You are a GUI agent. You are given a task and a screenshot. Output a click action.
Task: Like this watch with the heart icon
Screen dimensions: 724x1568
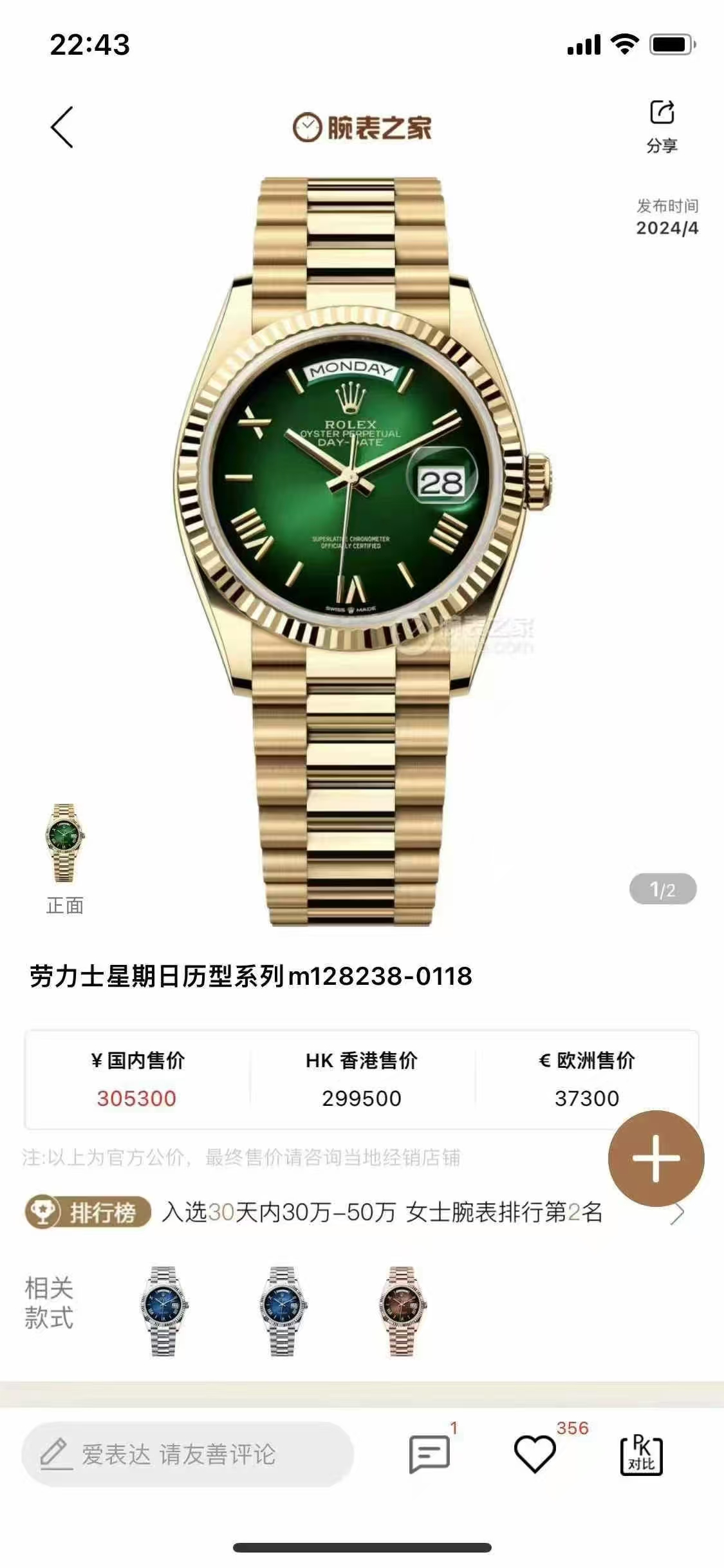(535, 1454)
